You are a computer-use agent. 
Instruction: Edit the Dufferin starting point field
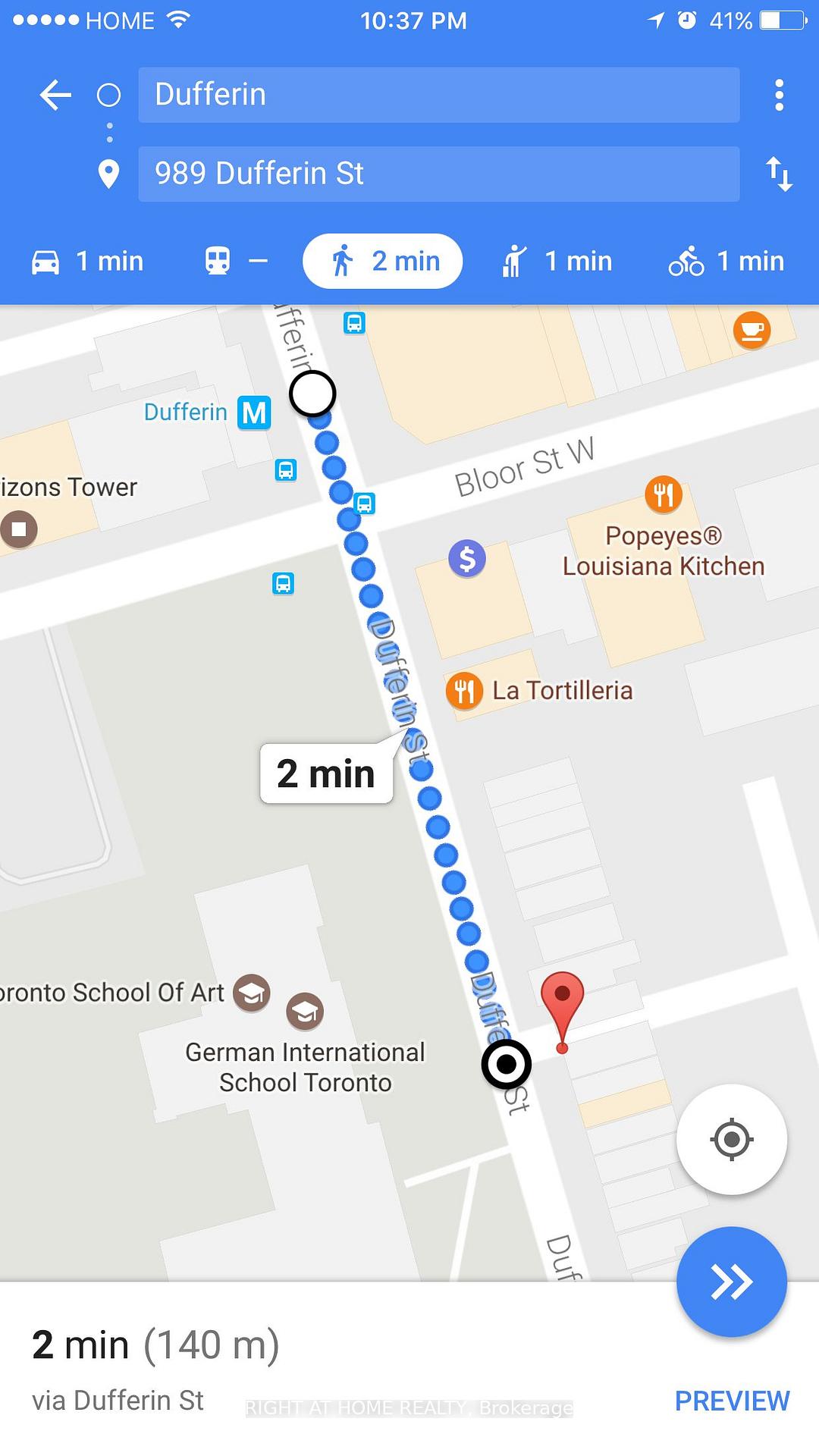tap(438, 95)
